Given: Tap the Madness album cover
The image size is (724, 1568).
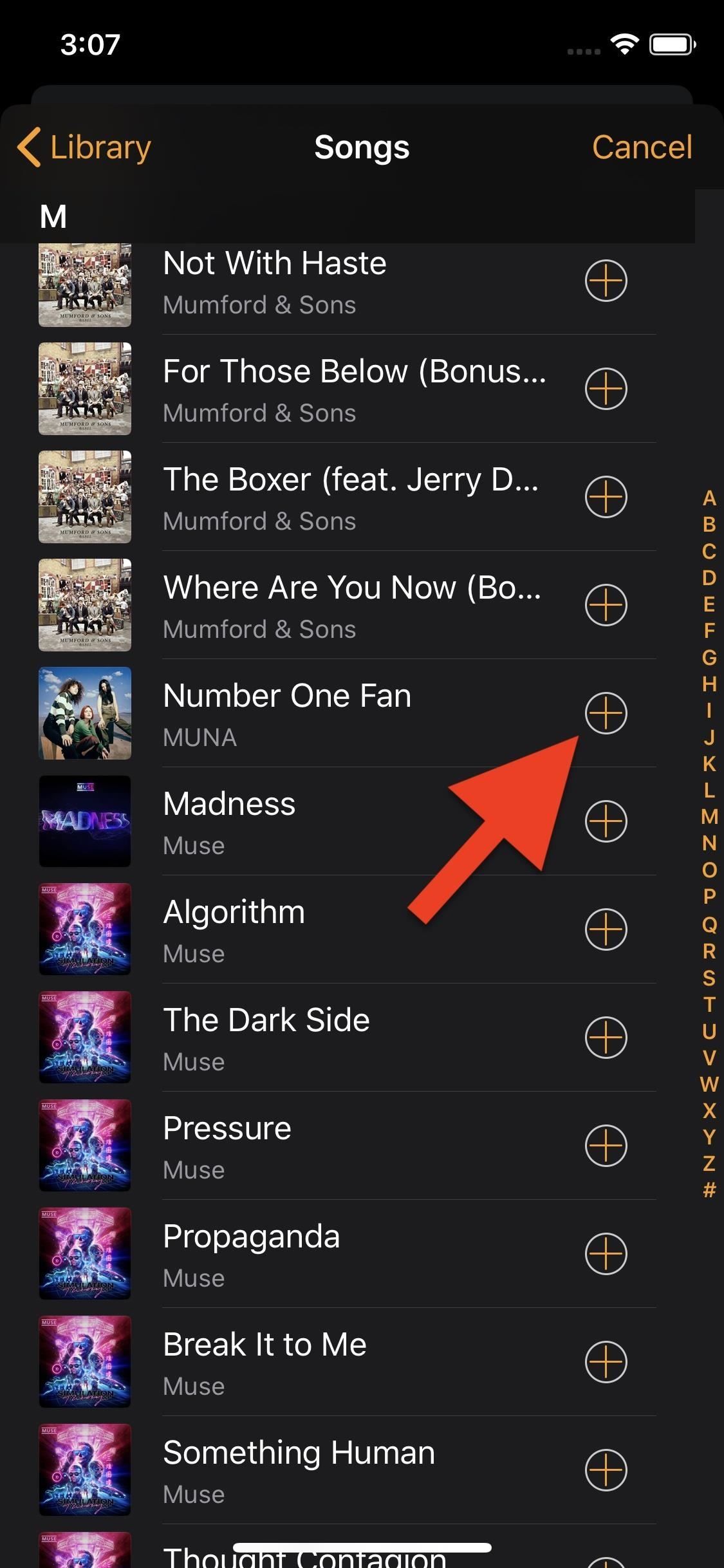Looking at the screenshot, I should tap(85, 821).
